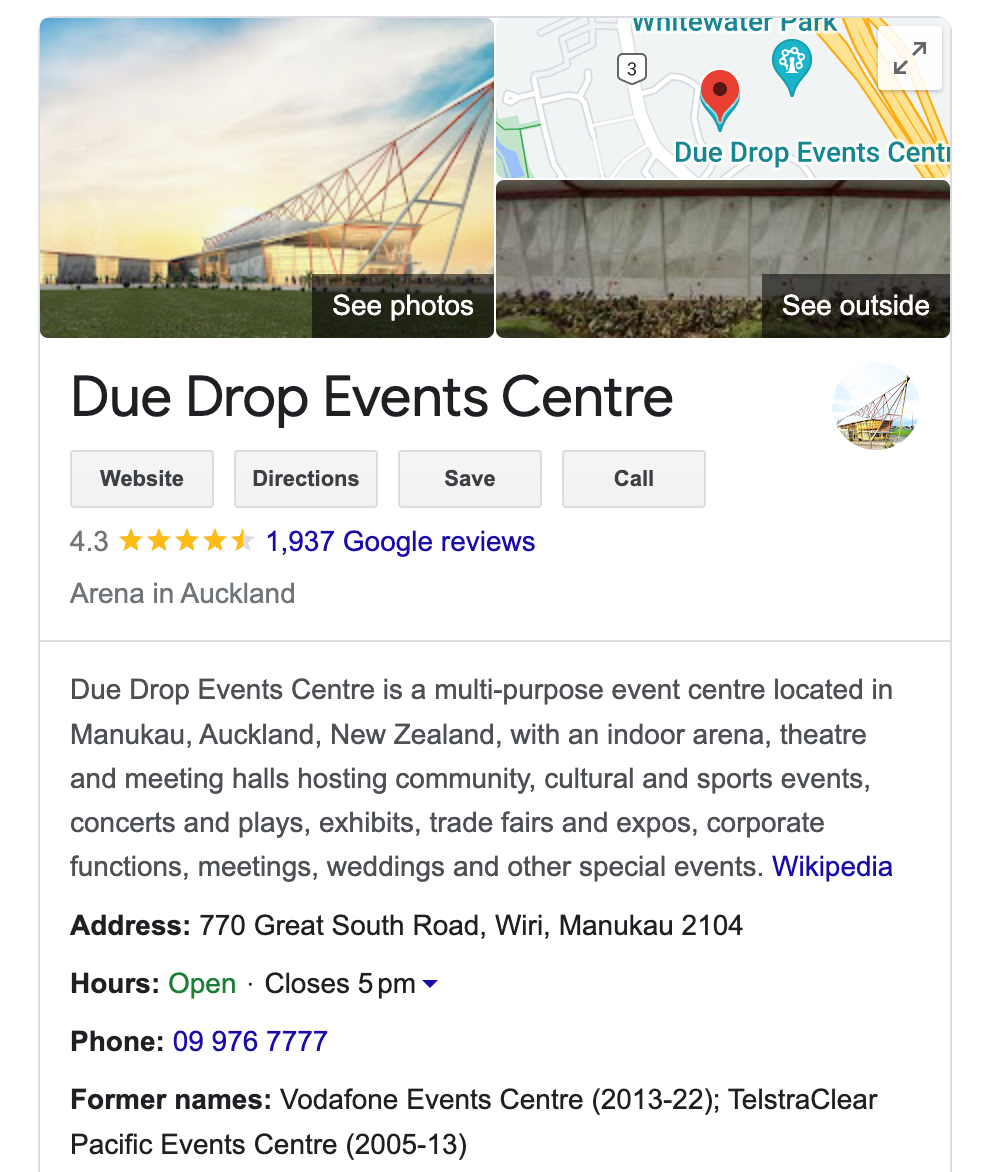The width and height of the screenshot is (988, 1172).
Task: Open the round venue logo thumbnail
Action: [x=875, y=407]
